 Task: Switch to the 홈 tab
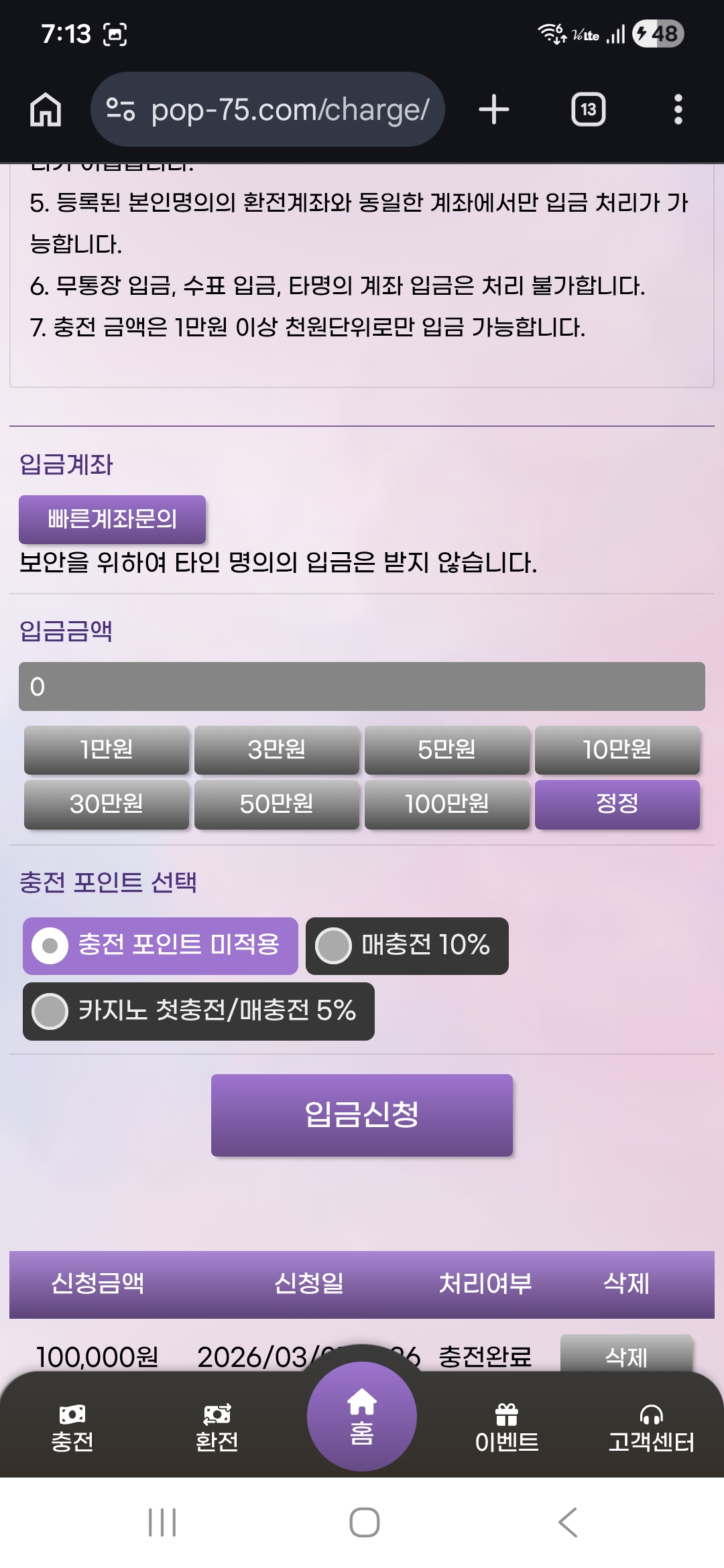362,1417
